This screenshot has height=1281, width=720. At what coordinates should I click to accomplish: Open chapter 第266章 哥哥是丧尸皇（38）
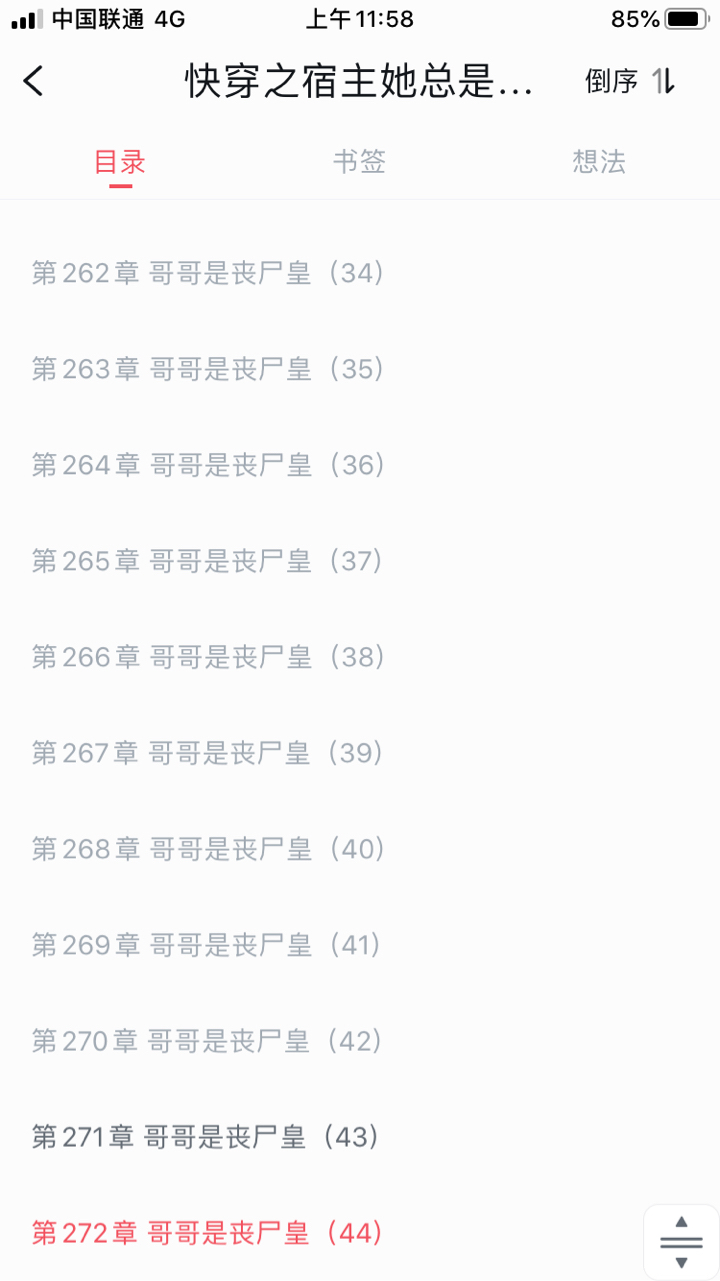coord(208,657)
